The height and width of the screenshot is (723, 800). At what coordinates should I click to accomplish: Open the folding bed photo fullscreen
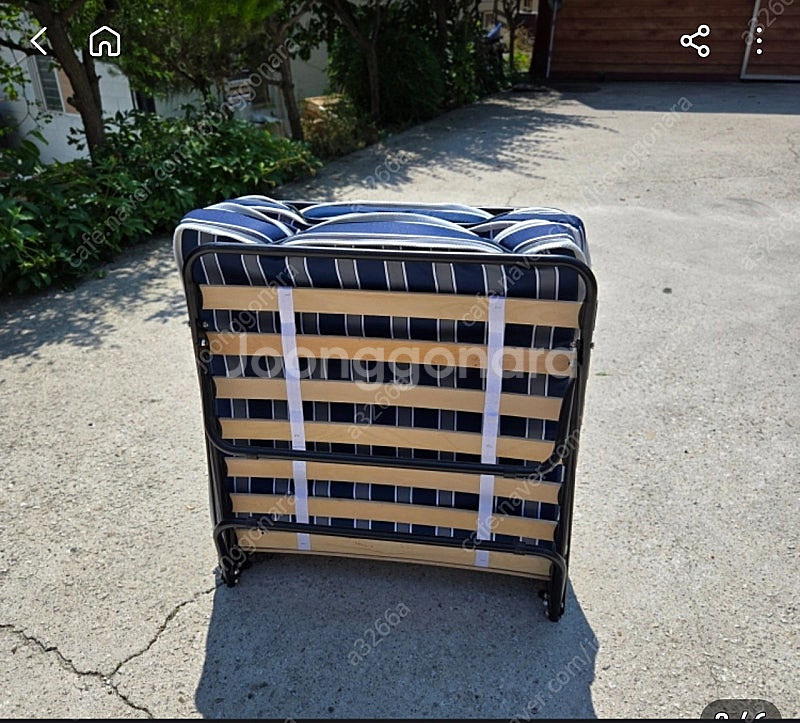pos(388,400)
